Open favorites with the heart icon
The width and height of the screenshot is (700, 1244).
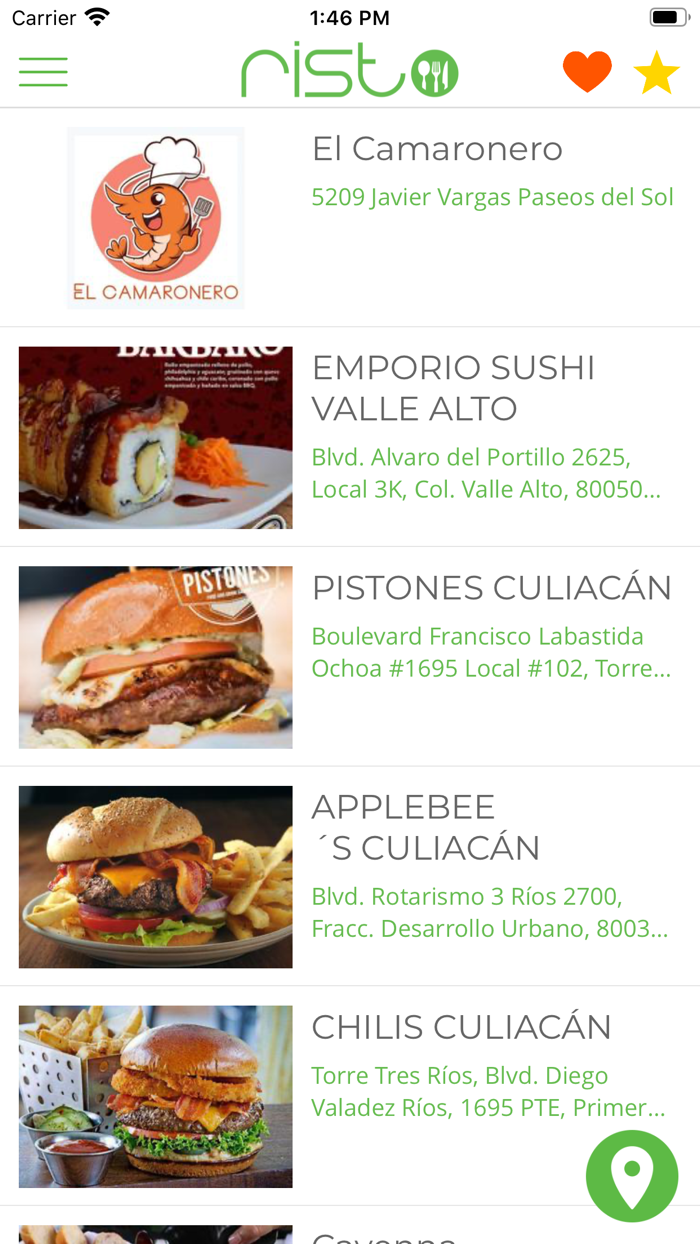tap(587, 73)
